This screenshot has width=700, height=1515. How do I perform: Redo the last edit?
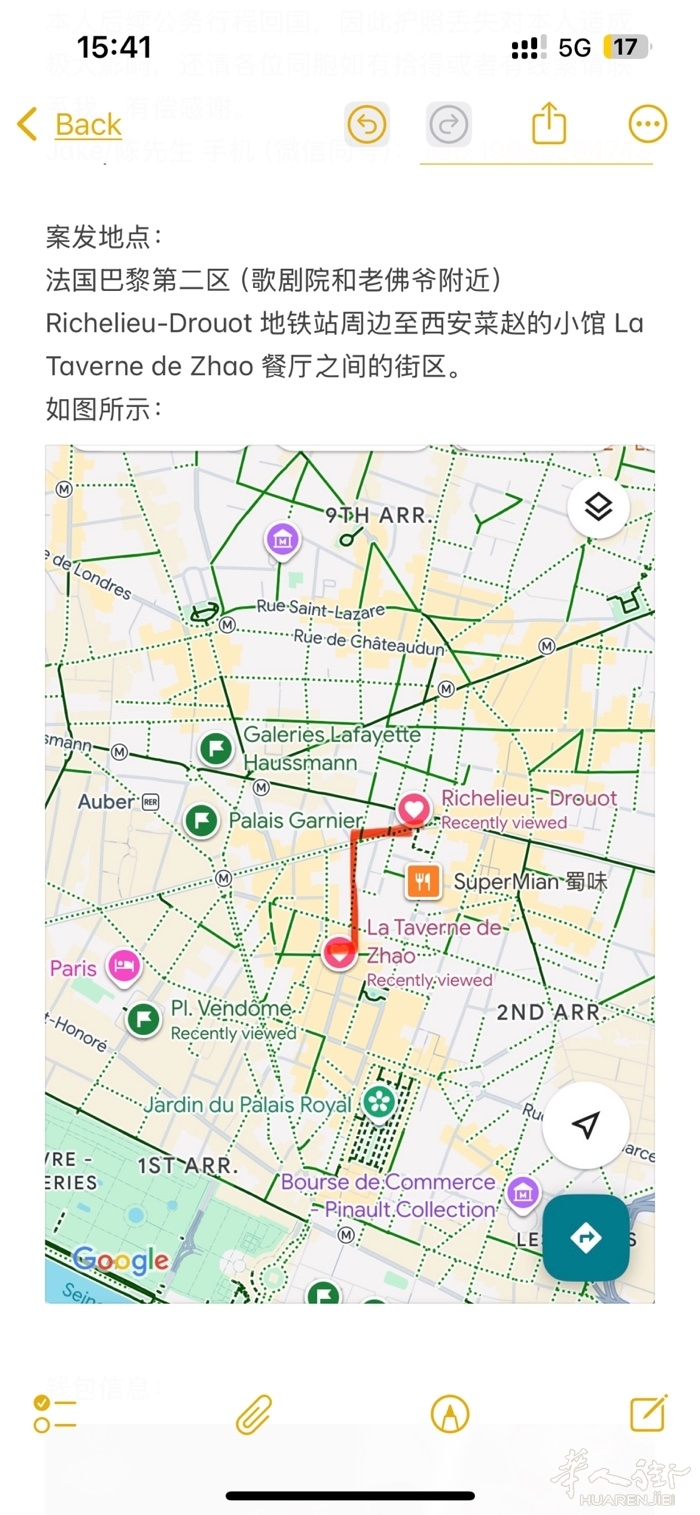[448, 125]
